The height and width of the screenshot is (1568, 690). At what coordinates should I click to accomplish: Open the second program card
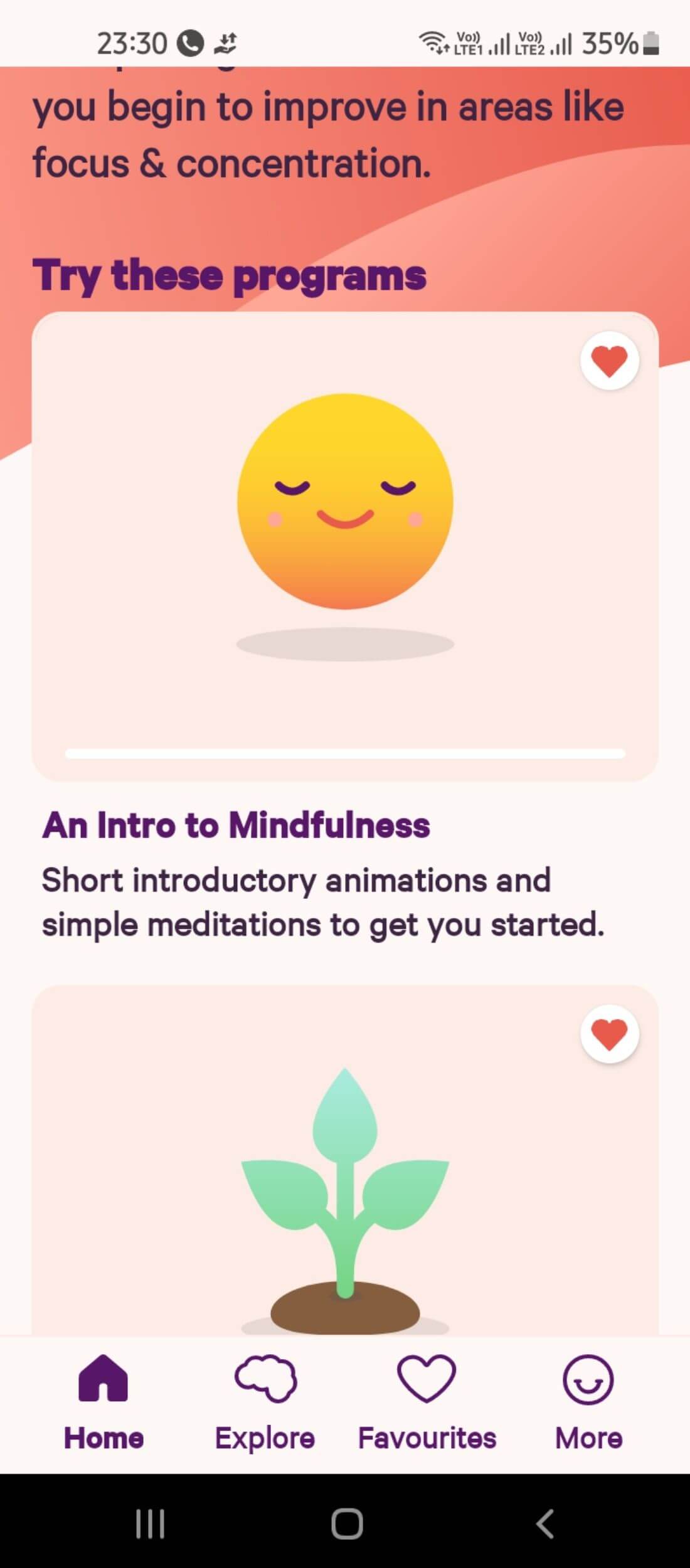345,1192
